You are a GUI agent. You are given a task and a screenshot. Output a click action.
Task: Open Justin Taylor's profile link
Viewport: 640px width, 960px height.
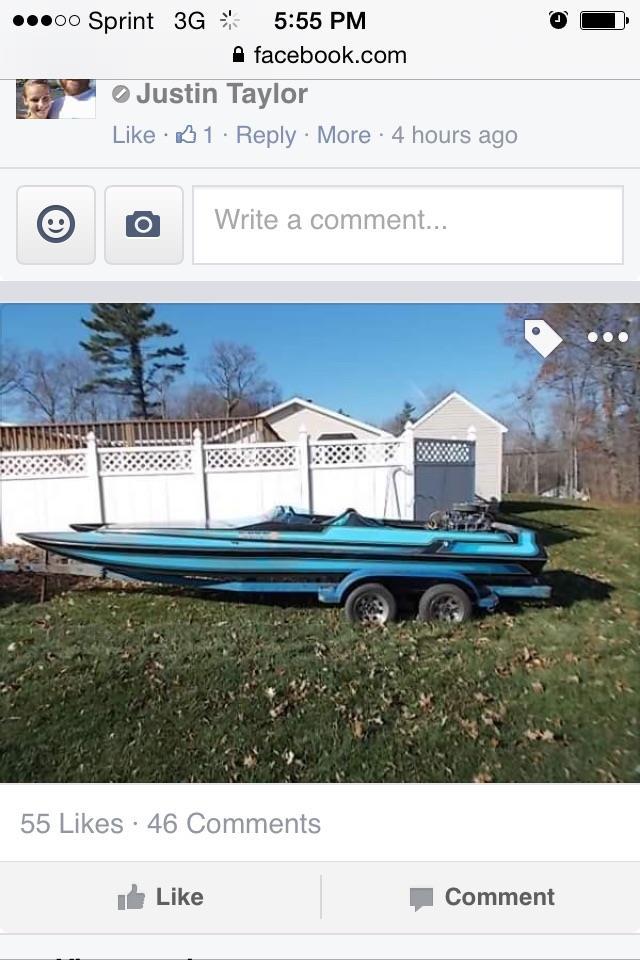(x=221, y=94)
